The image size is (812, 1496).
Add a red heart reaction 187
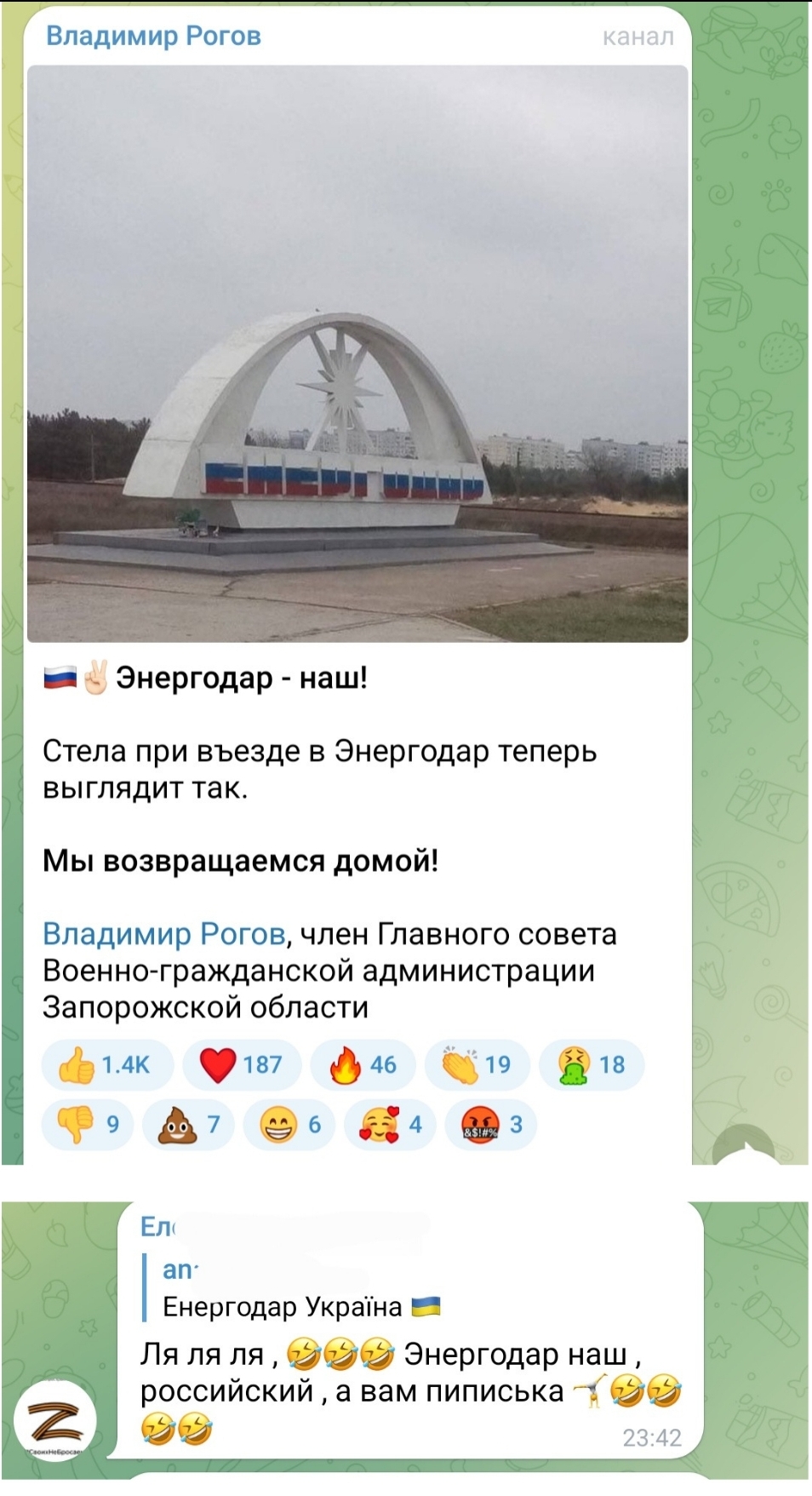[x=242, y=1064]
